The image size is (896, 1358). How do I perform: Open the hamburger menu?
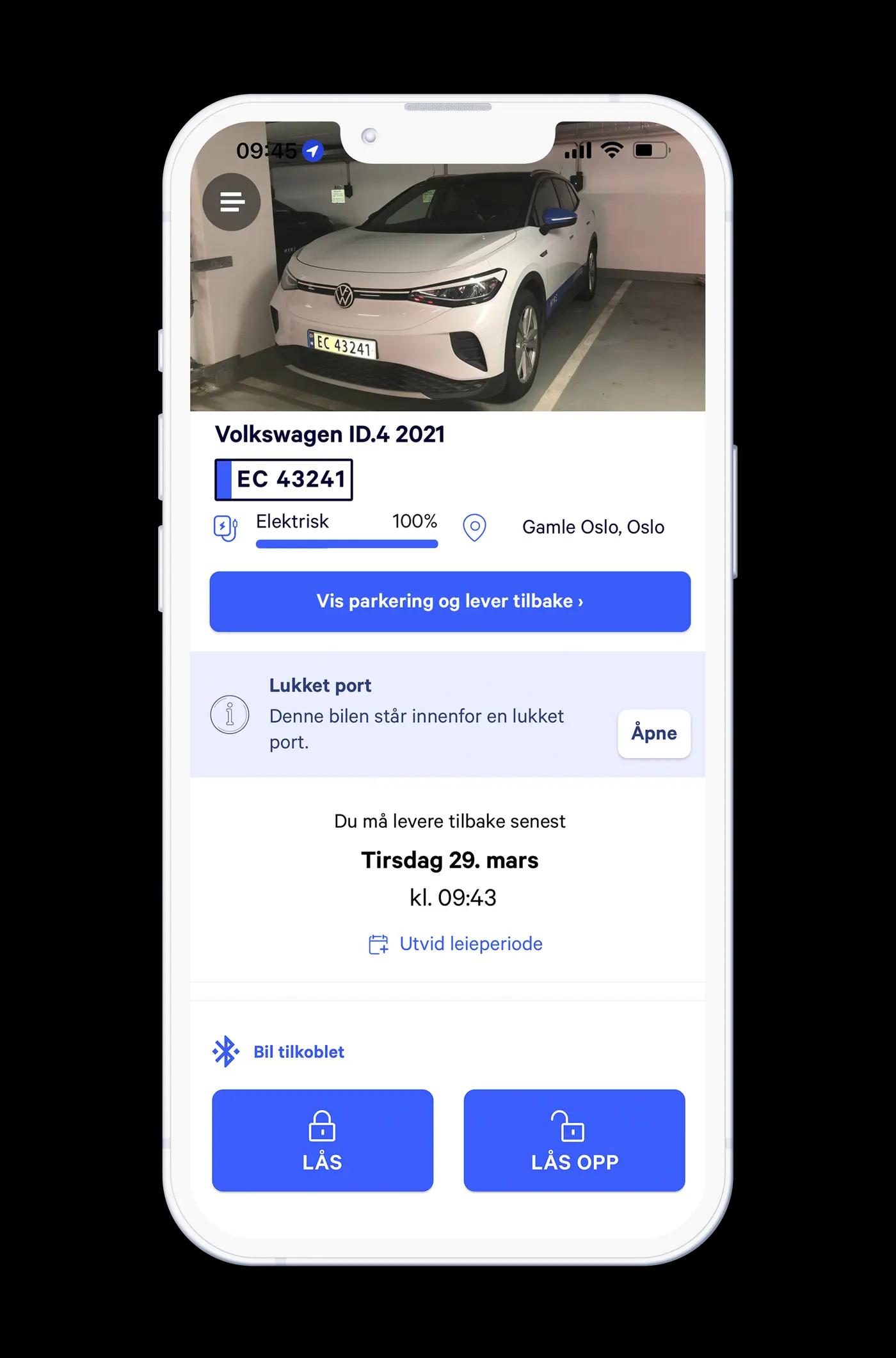pos(232,202)
